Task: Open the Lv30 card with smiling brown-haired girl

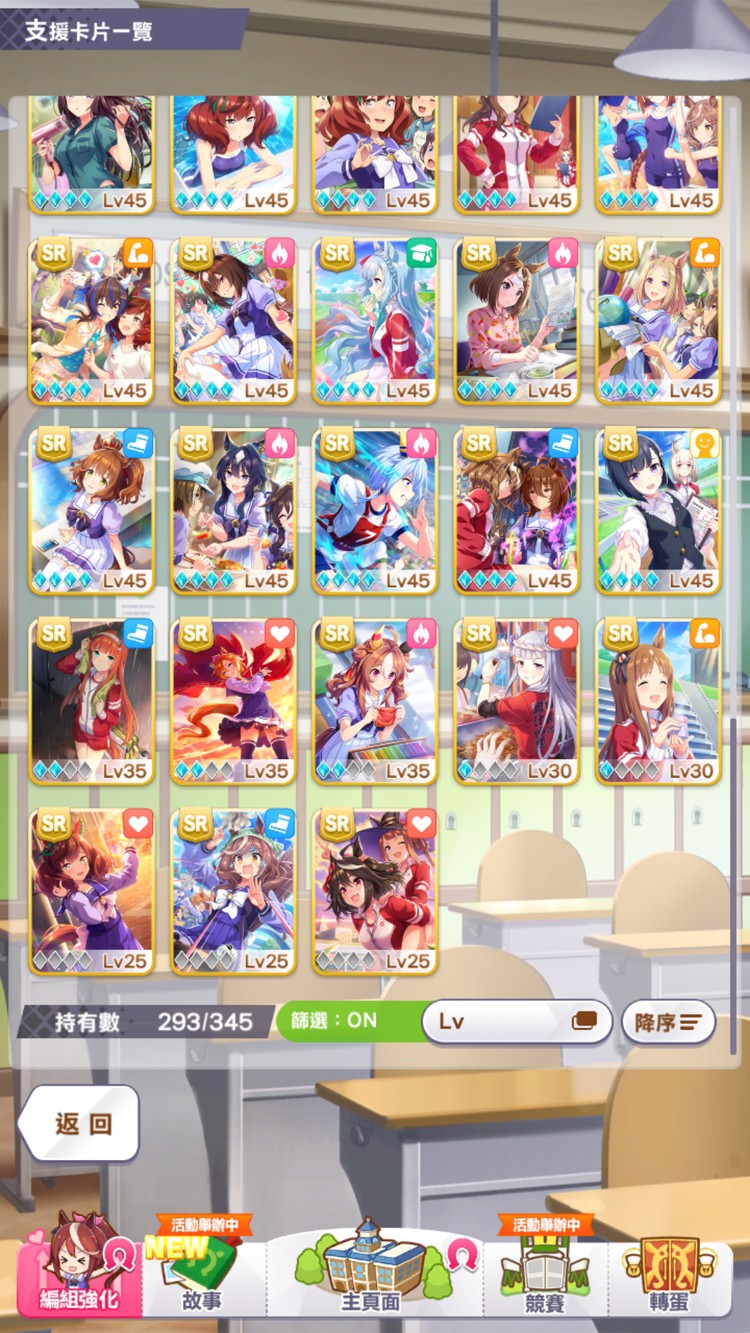Action: tap(658, 701)
